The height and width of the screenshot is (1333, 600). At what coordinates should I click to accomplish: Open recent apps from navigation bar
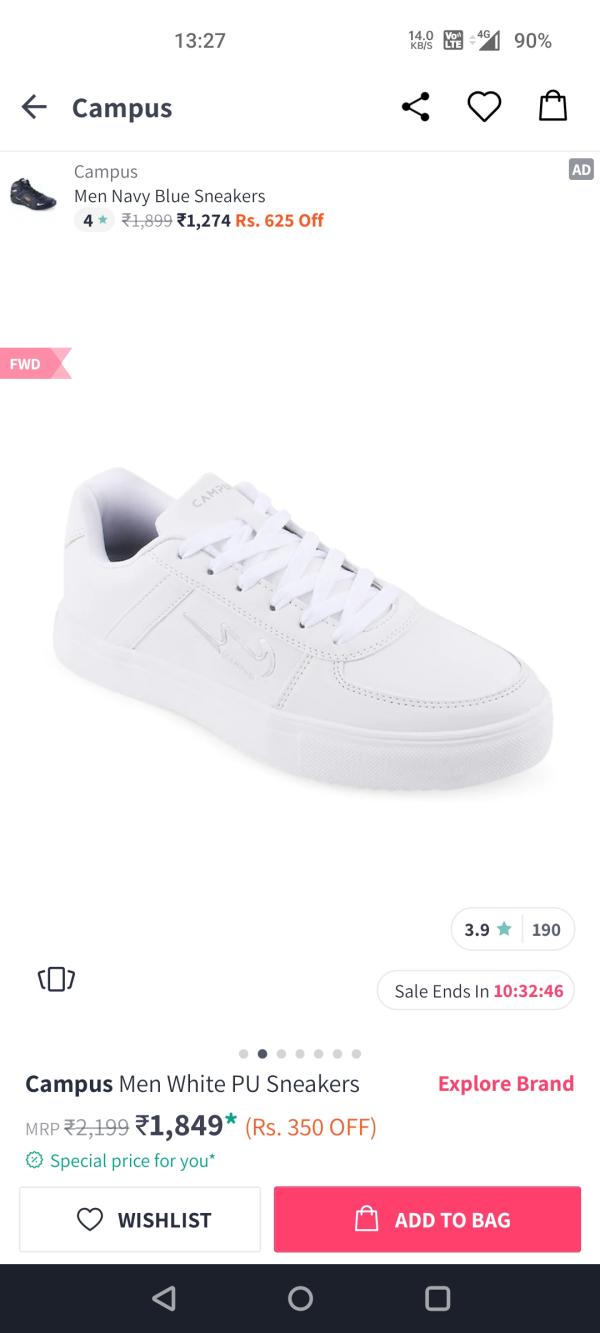437,1298
